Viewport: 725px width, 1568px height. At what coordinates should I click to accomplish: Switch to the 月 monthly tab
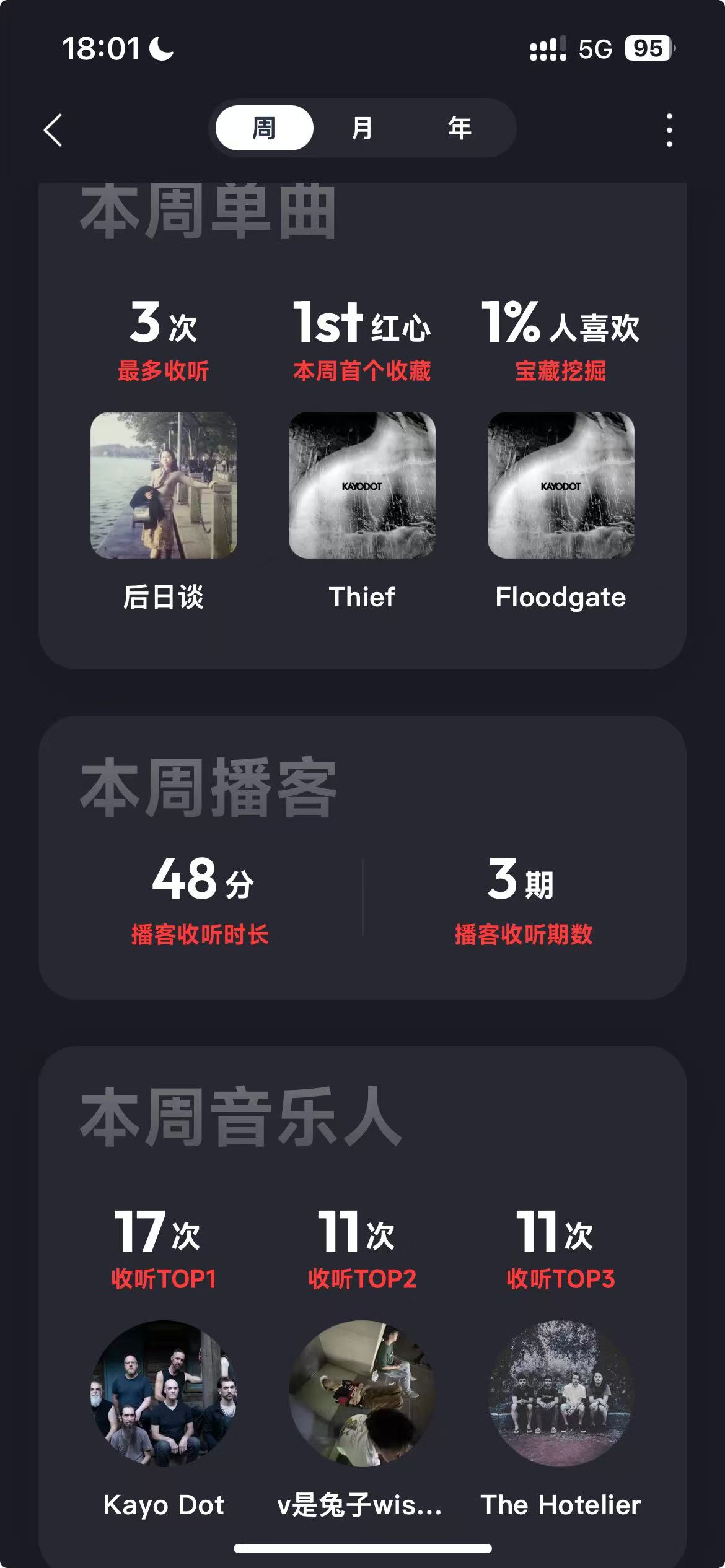pyautogui.click(x=362, y=128)
